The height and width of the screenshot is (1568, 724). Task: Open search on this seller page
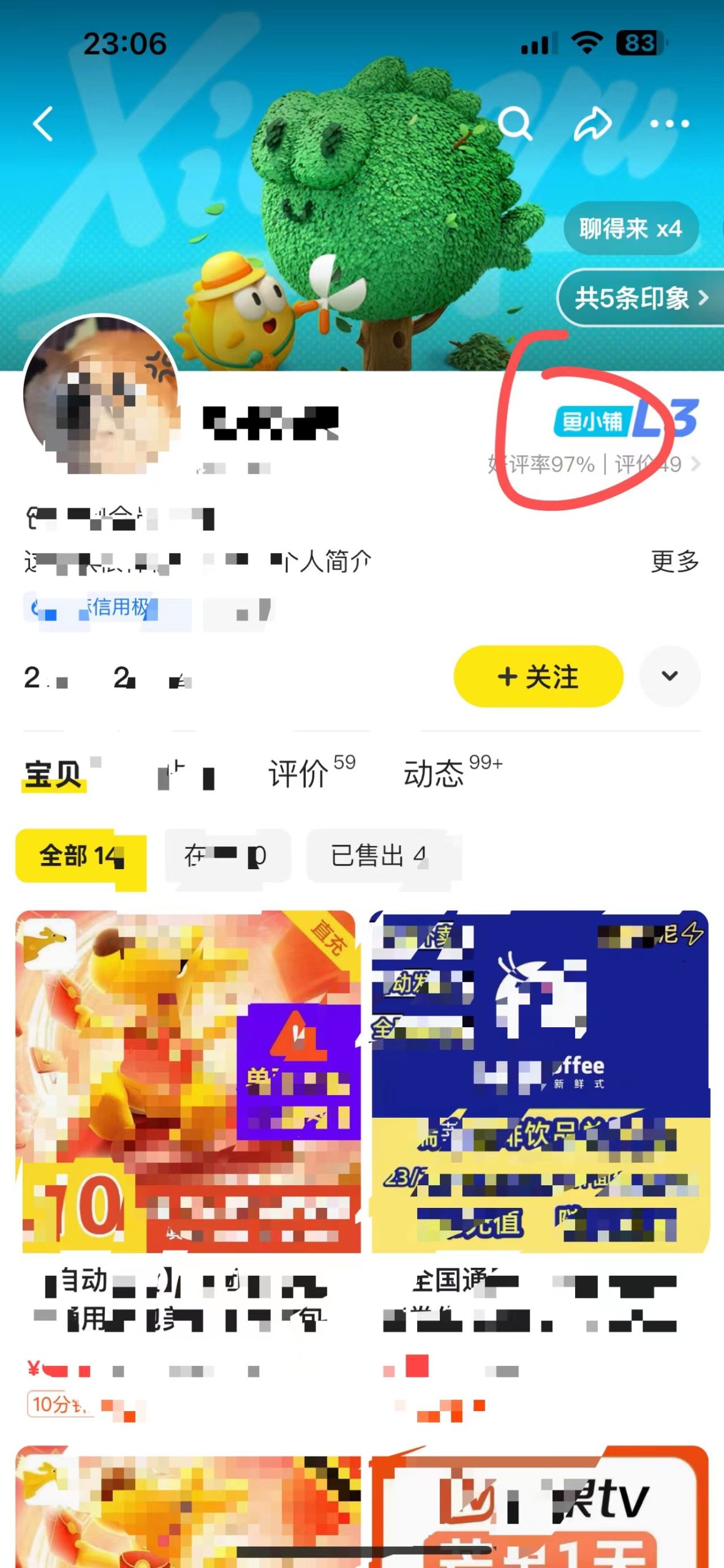click(515, 124)
